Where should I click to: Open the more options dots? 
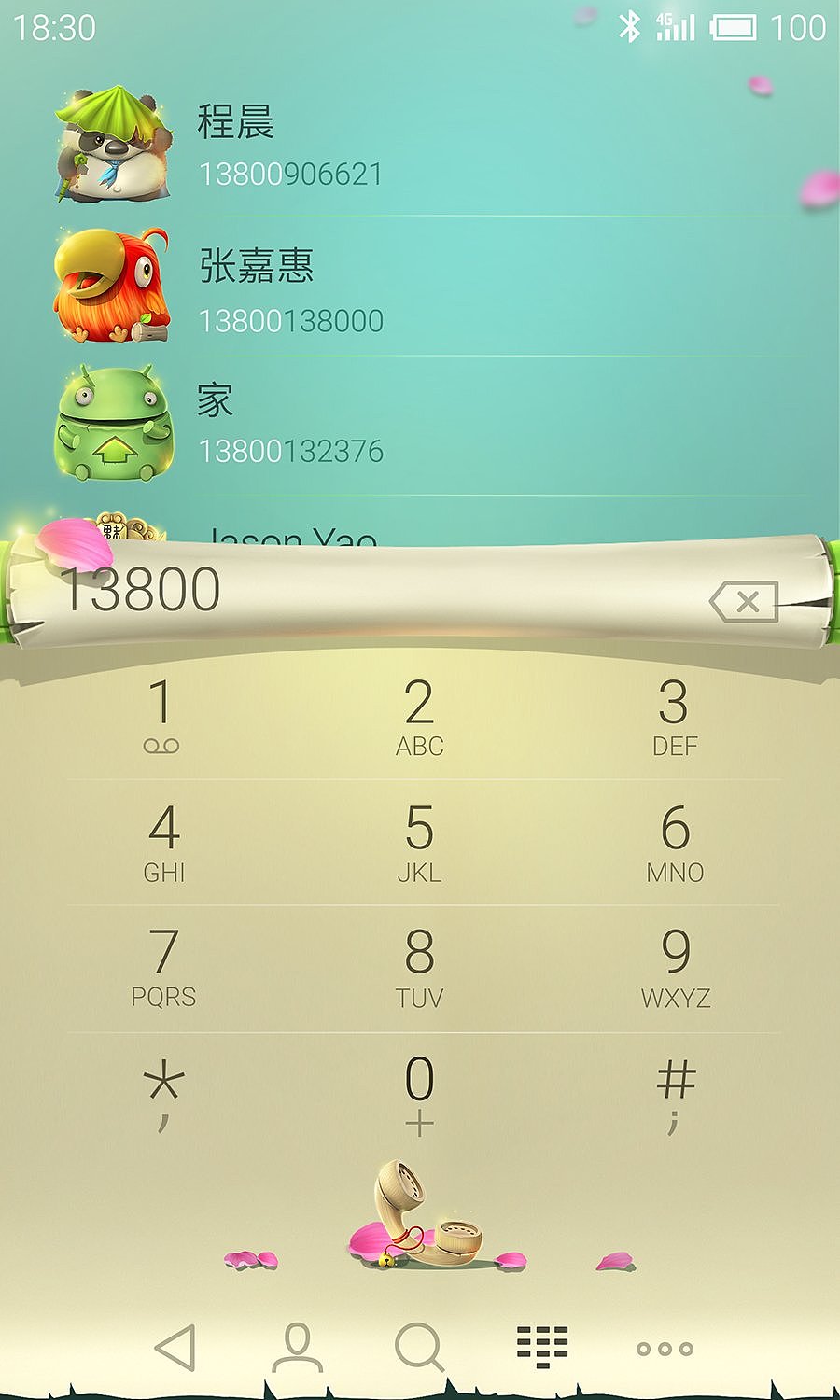click(665, 1349)
